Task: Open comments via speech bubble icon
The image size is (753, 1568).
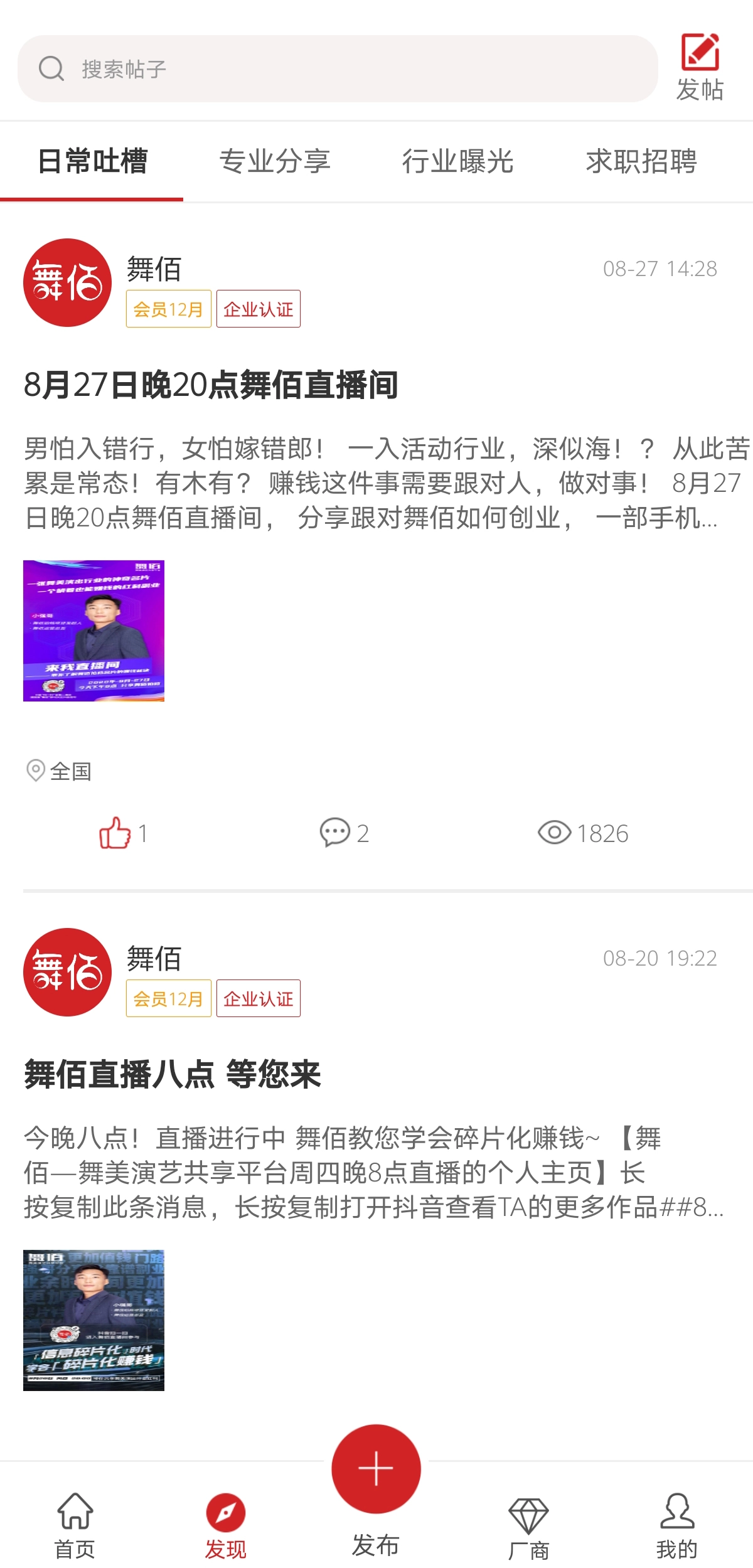Action: pyautogui.click(x=337, y=833)
